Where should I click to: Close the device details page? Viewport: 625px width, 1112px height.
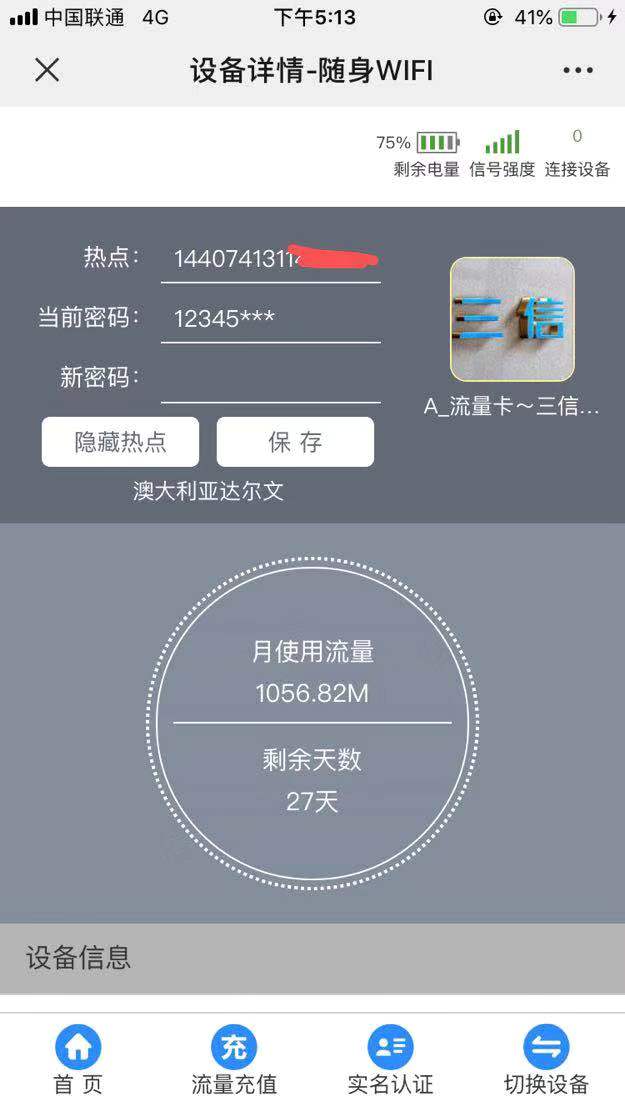click(x=47, y=70)
